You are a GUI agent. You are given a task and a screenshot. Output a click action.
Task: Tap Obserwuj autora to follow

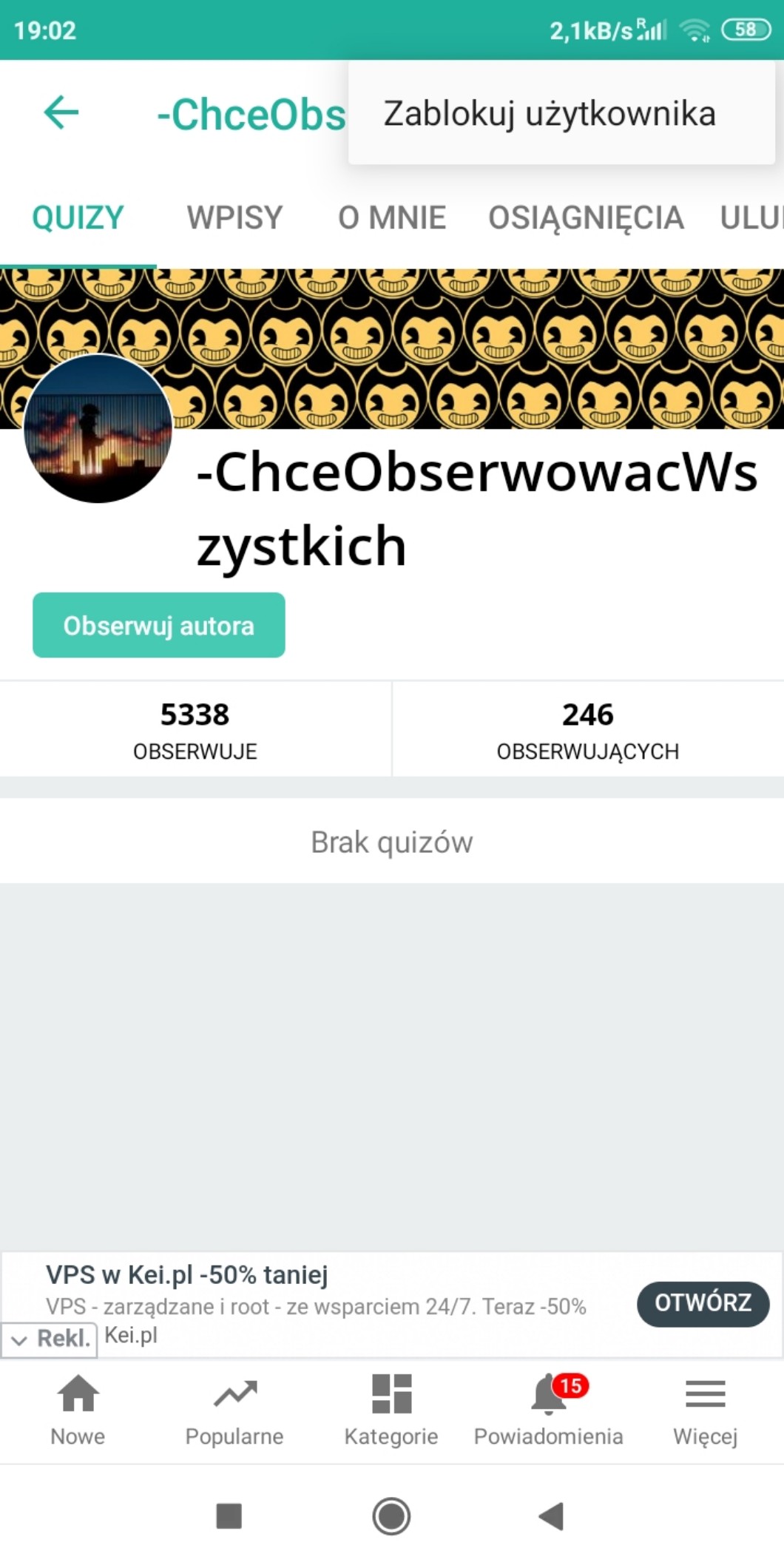coord(158,625)
